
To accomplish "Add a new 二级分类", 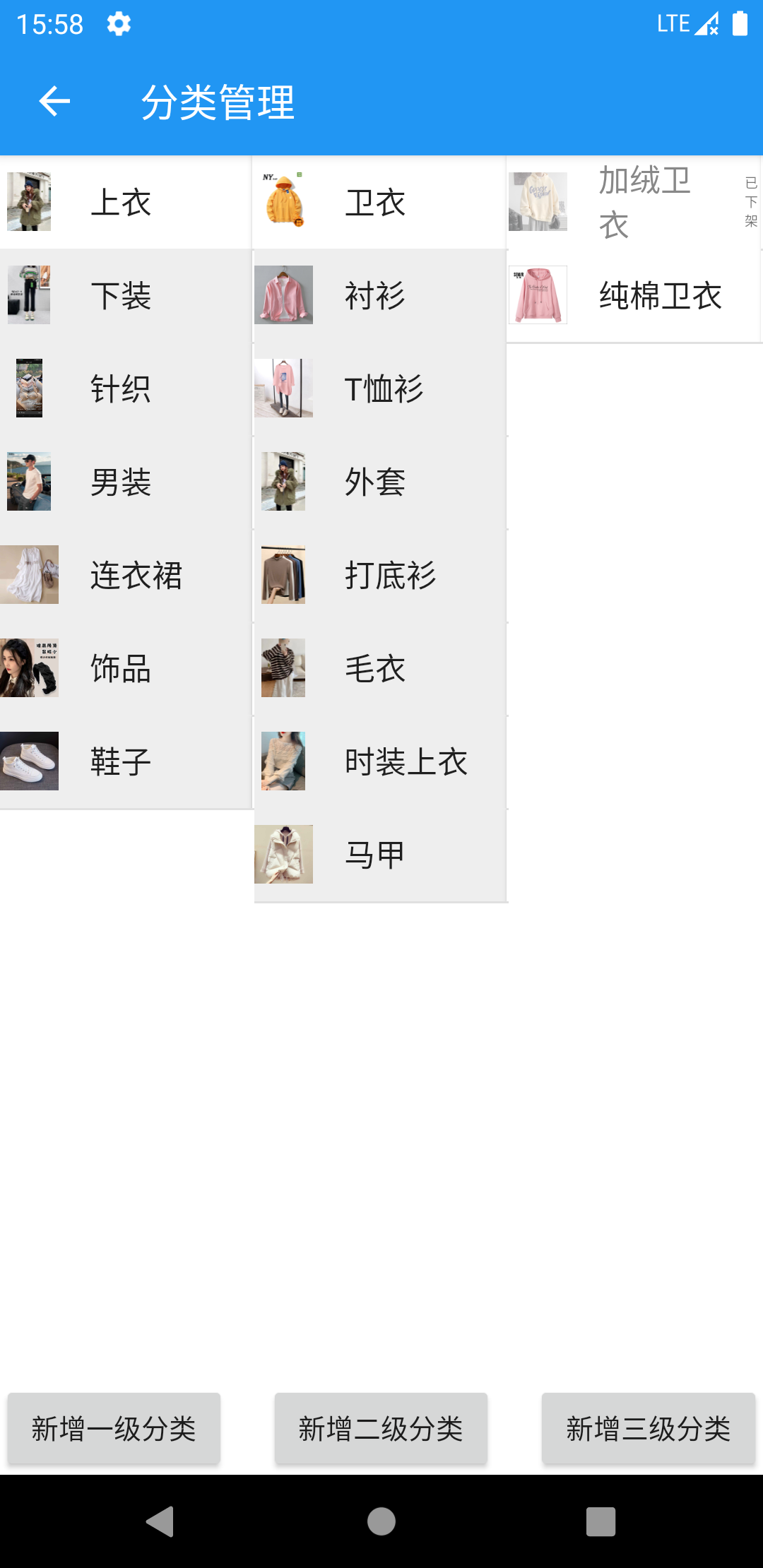I will (381, 1428).
